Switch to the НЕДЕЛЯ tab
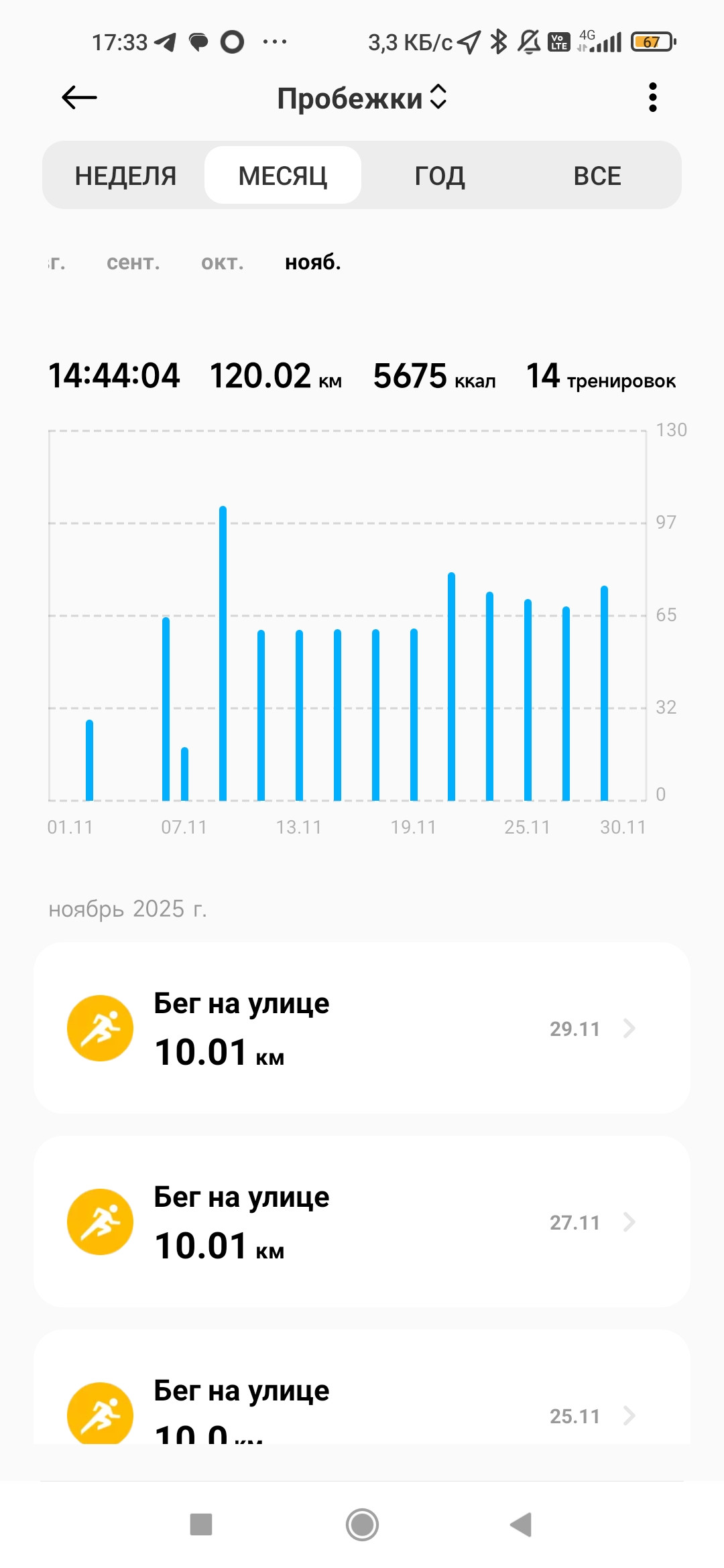This screenshot has height=1568, width=724. (x=125, y=176)
